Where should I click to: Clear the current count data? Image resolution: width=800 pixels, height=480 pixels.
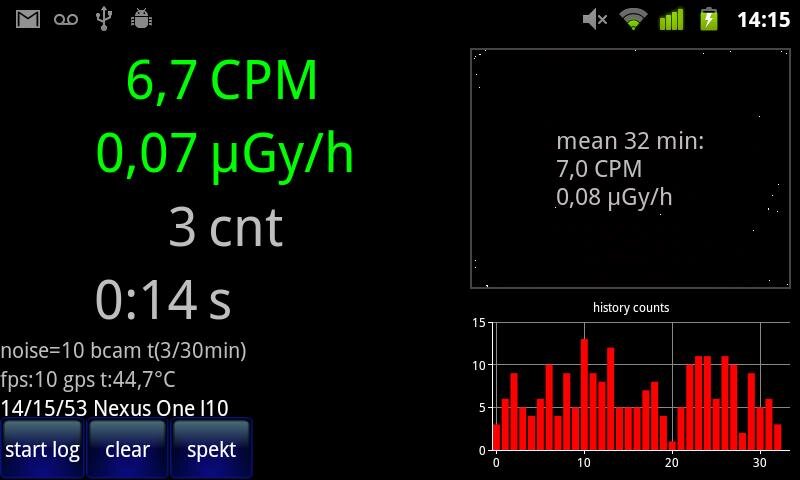127,449
